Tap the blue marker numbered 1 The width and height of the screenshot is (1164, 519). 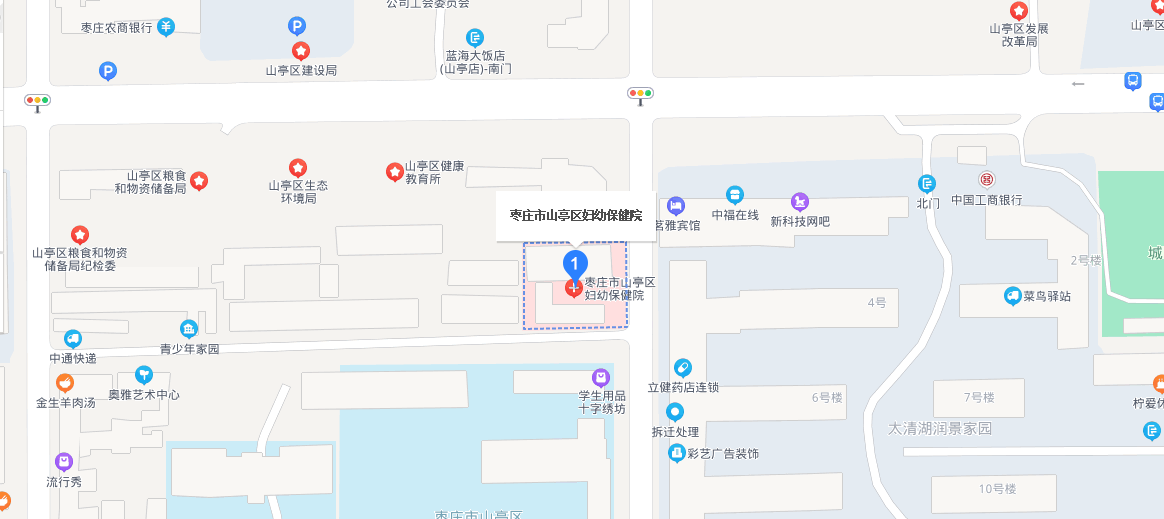tap(574, 263)
